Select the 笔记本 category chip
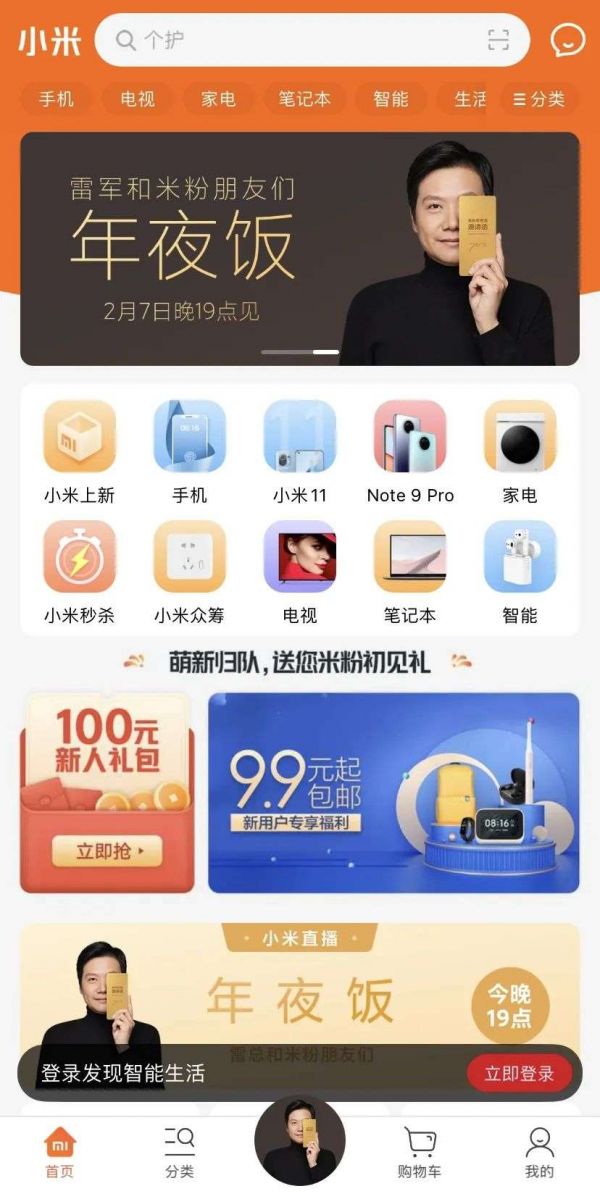Screen dimensions: 600x1199 click(x=305, y=99)
